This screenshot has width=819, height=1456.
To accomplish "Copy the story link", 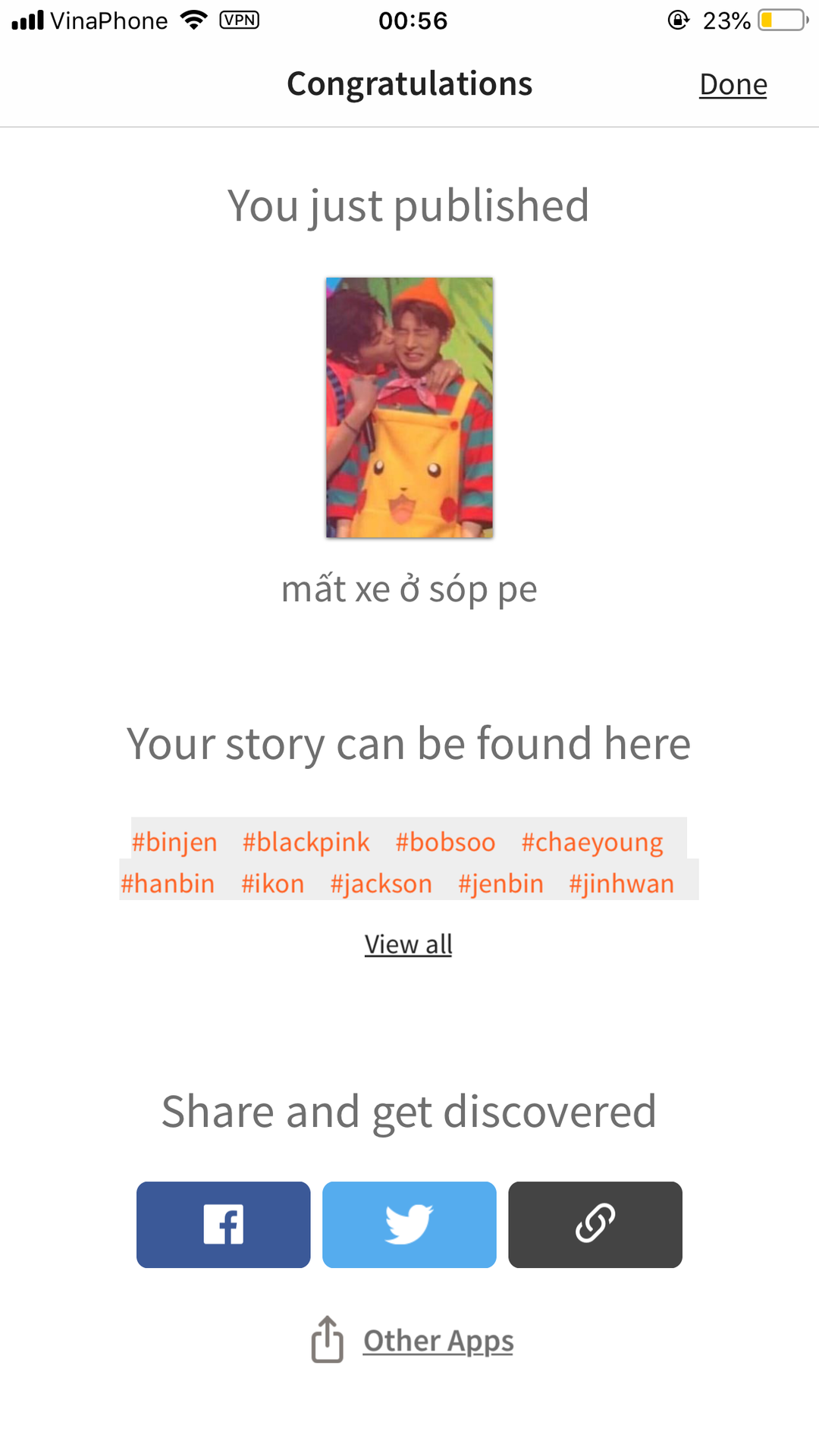I will point(595,1224).
